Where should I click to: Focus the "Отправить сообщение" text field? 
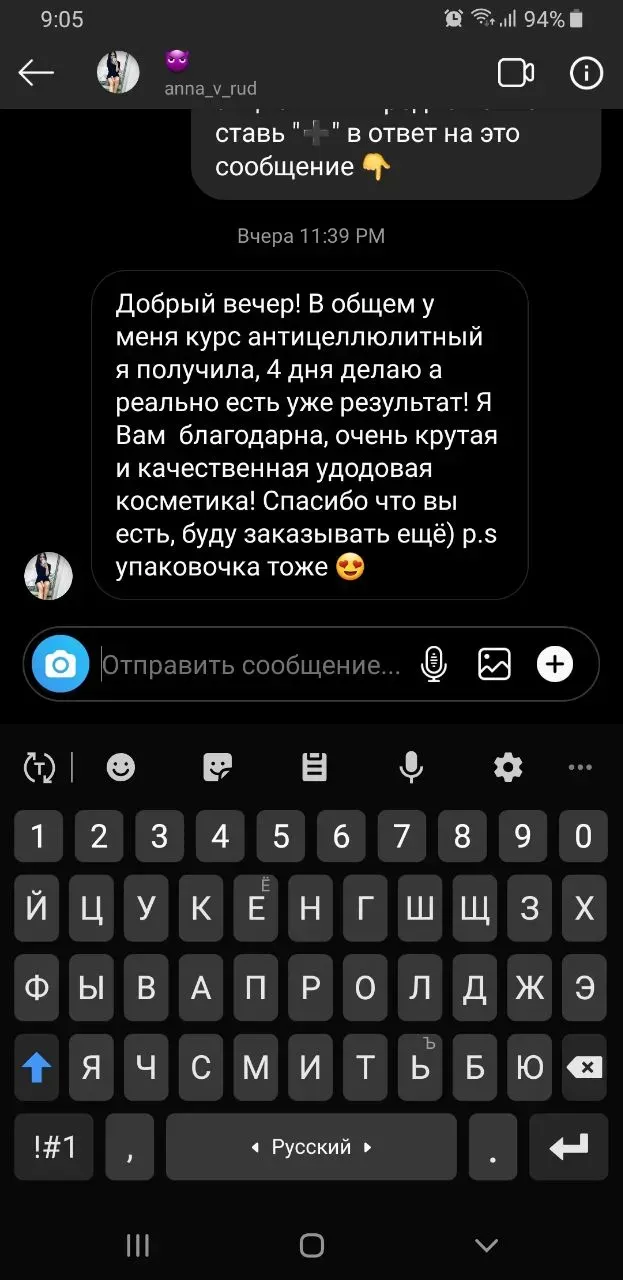250,664
